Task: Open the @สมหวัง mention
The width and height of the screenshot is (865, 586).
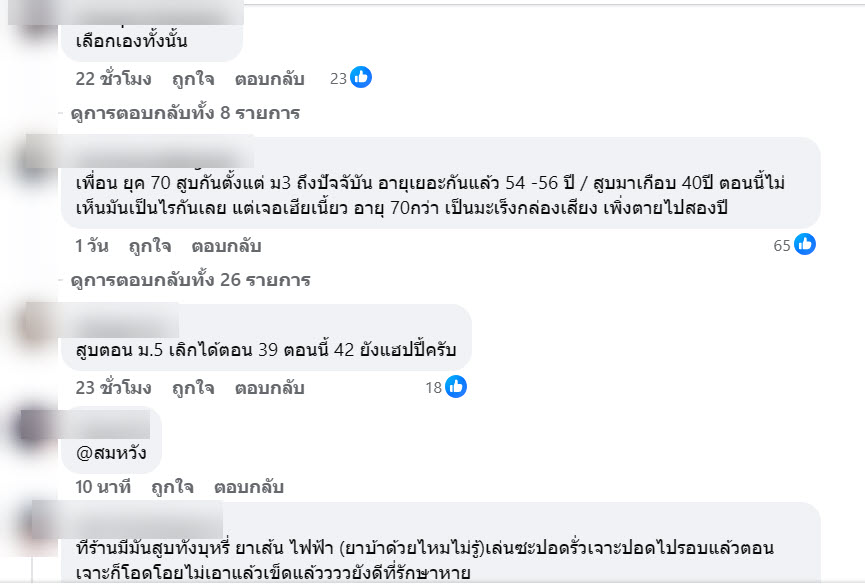Action: point(110,452)
